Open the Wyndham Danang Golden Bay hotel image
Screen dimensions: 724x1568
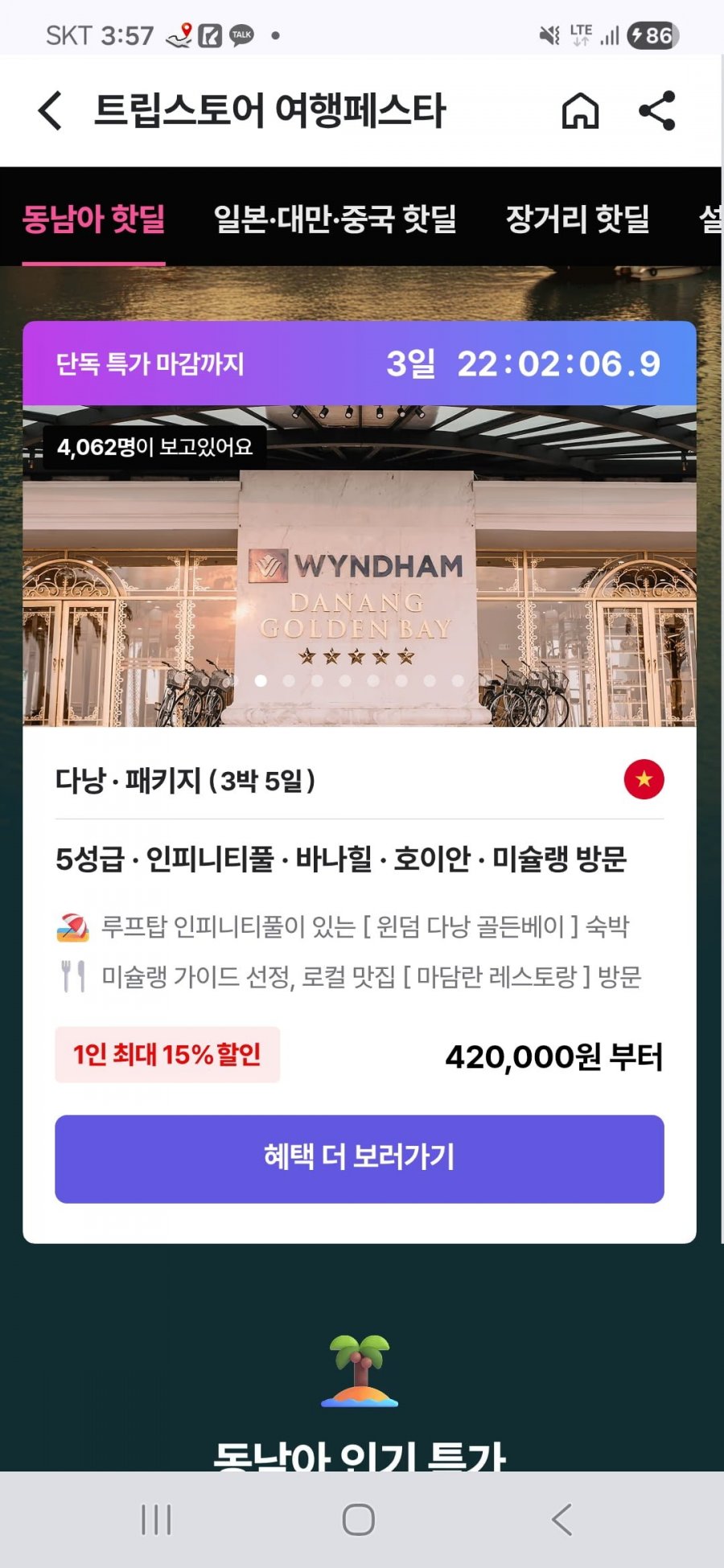coord(360,579)
